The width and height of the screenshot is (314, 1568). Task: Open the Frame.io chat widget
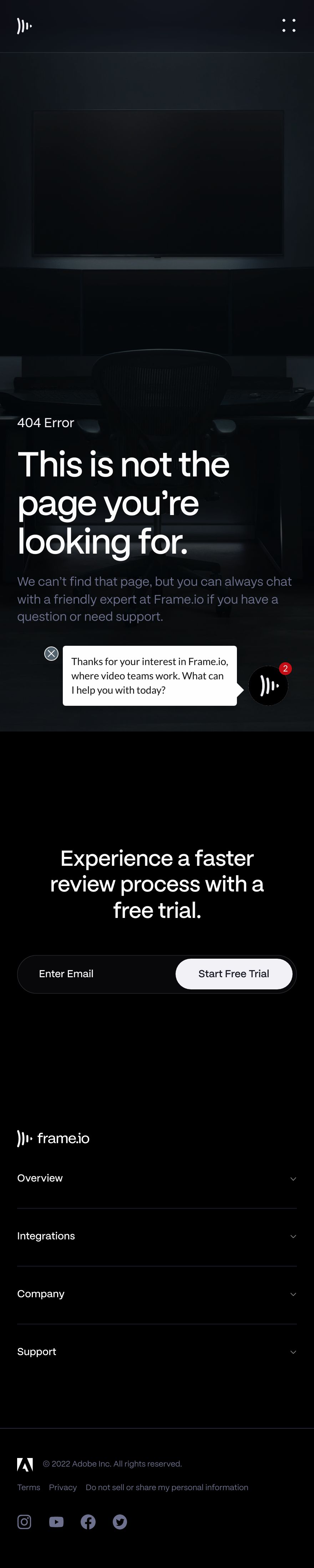click(268, 686)
